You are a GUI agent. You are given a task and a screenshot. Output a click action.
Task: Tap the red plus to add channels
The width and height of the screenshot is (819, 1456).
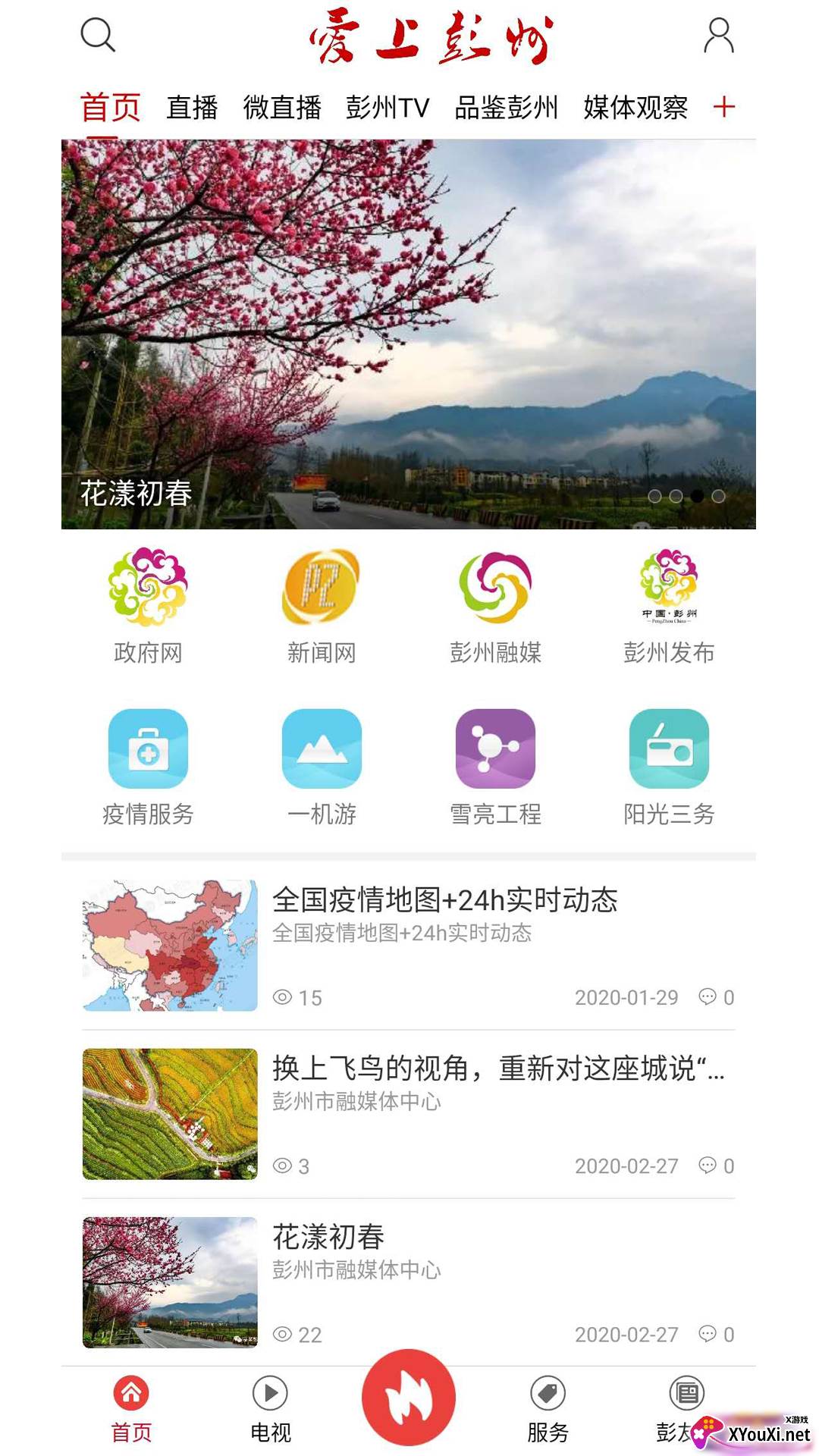click(724, 107)
